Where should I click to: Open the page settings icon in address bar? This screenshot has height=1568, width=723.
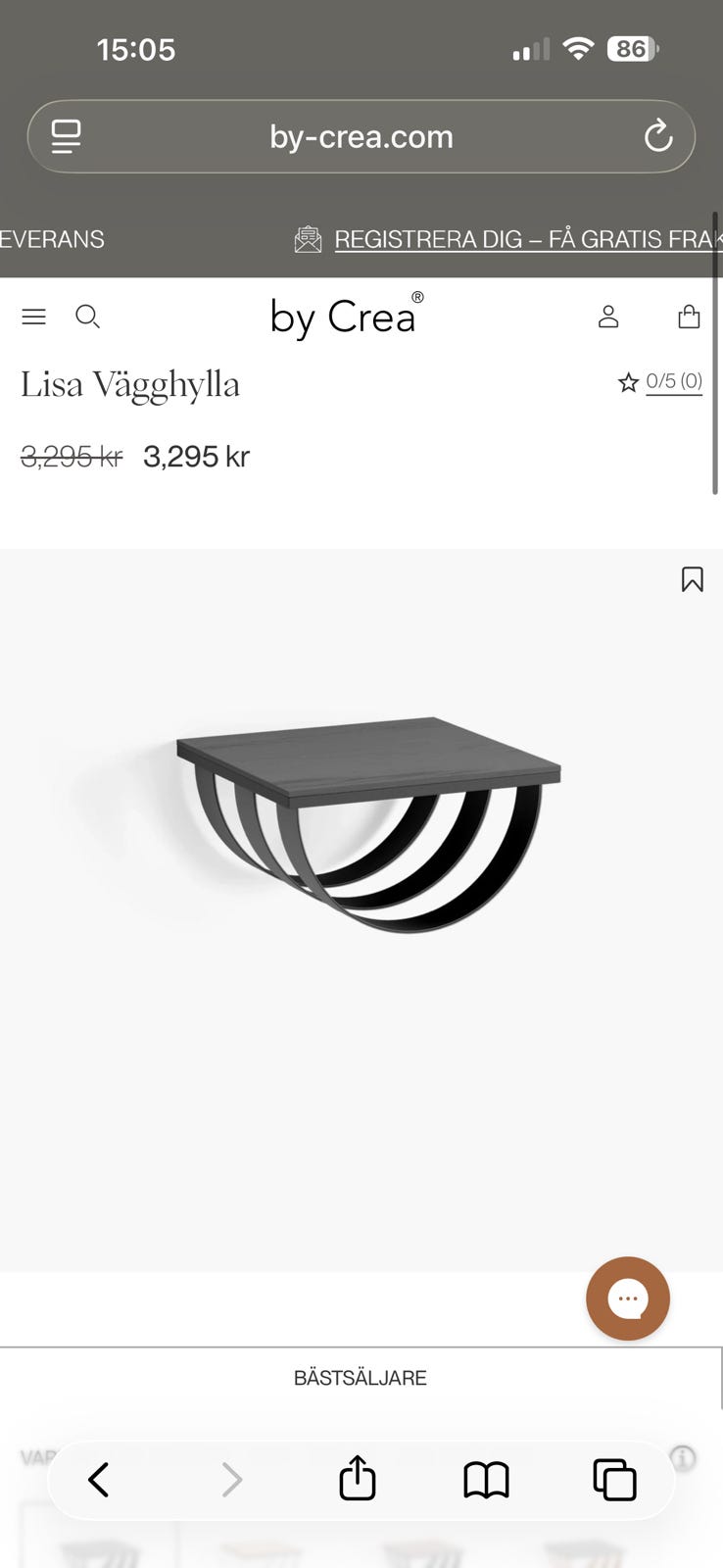(66, 136)
